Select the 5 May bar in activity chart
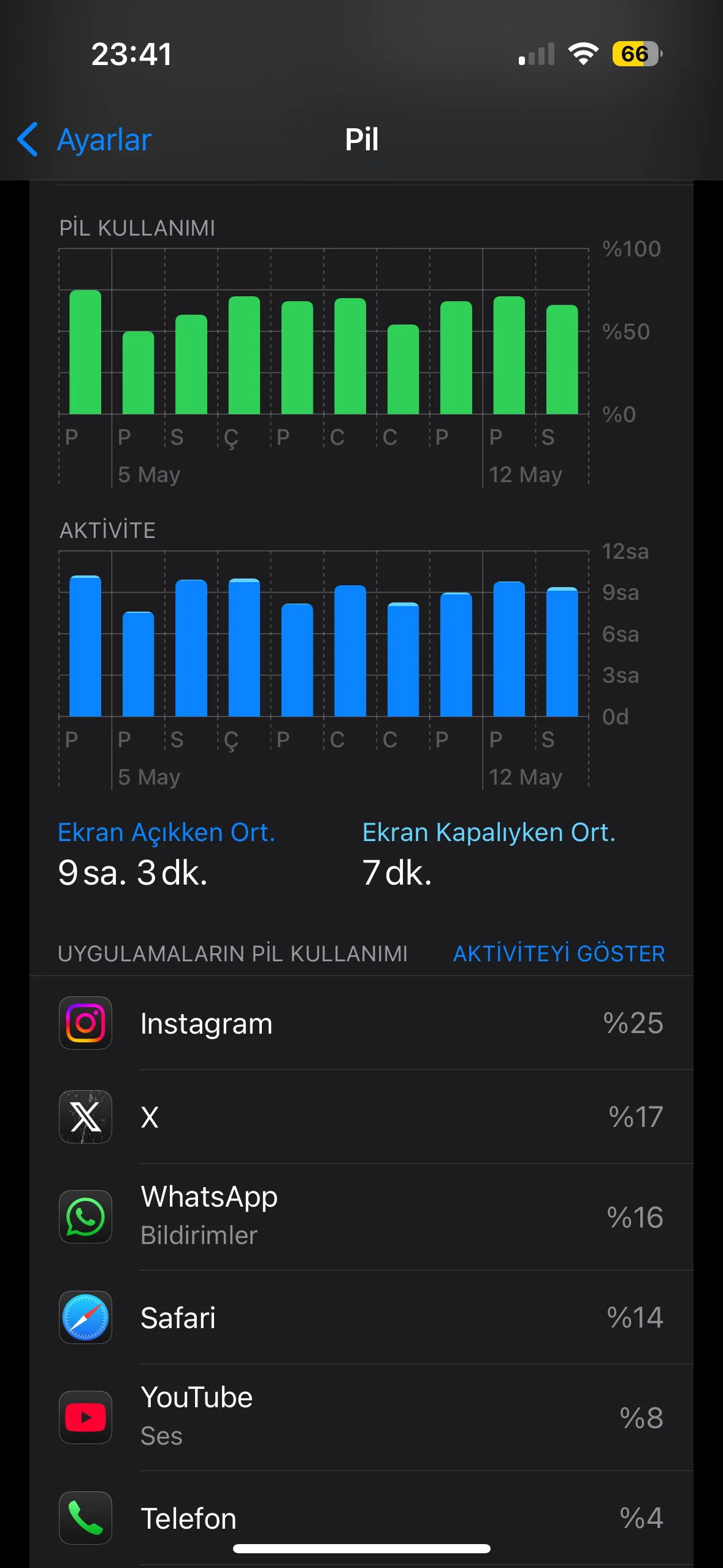The width and height of the screenshot is (723, 1568). pos(138,664)
